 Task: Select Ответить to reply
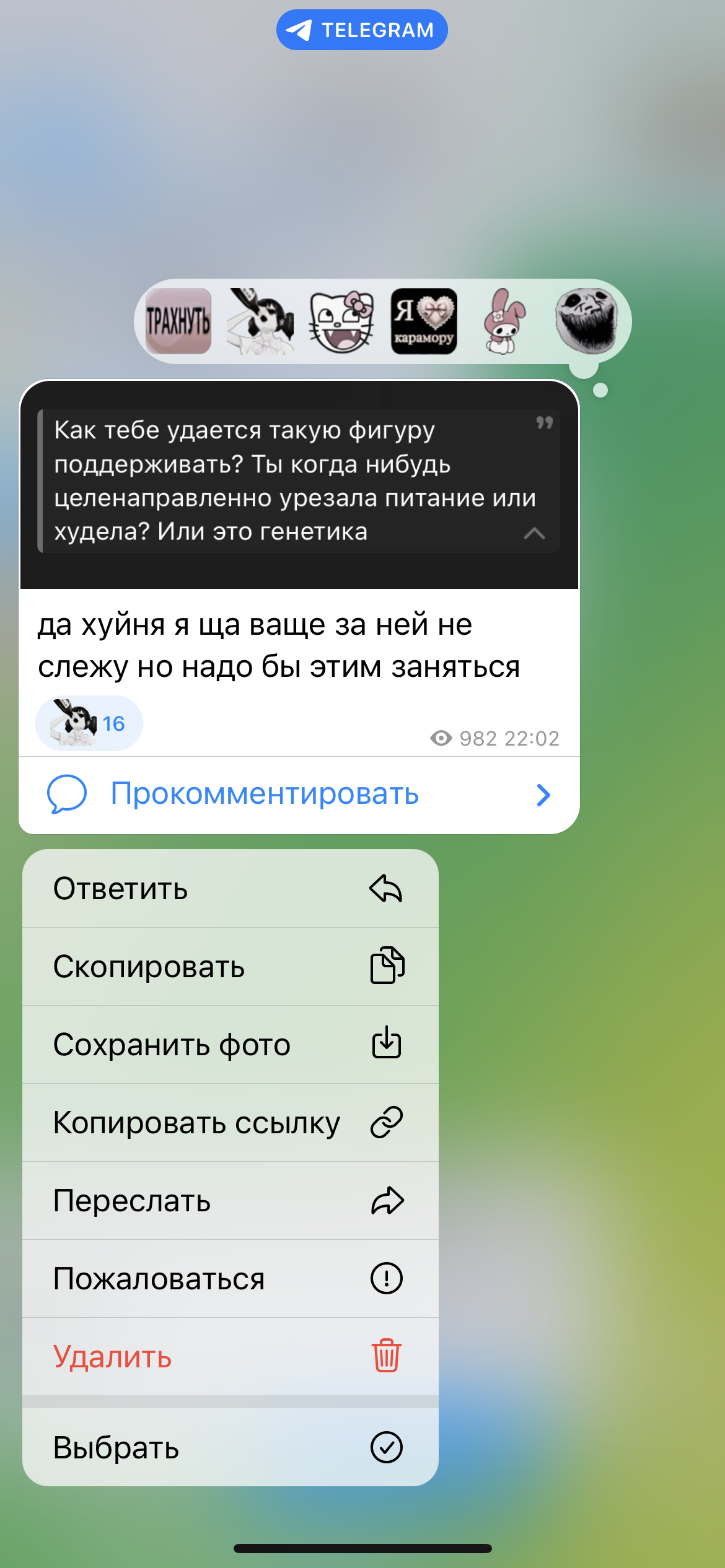(230, 889)
